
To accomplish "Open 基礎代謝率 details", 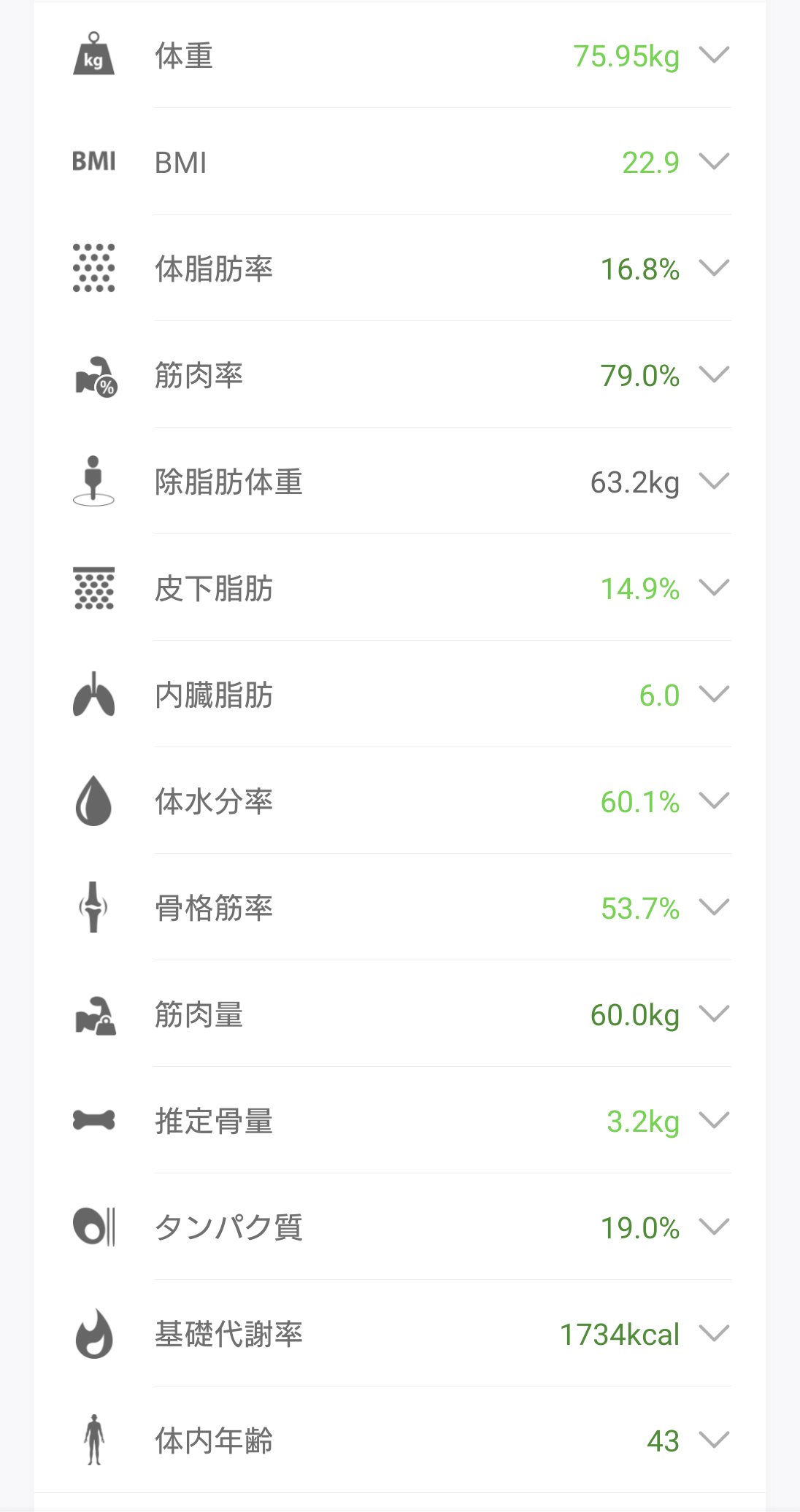I will point(714,1333).
